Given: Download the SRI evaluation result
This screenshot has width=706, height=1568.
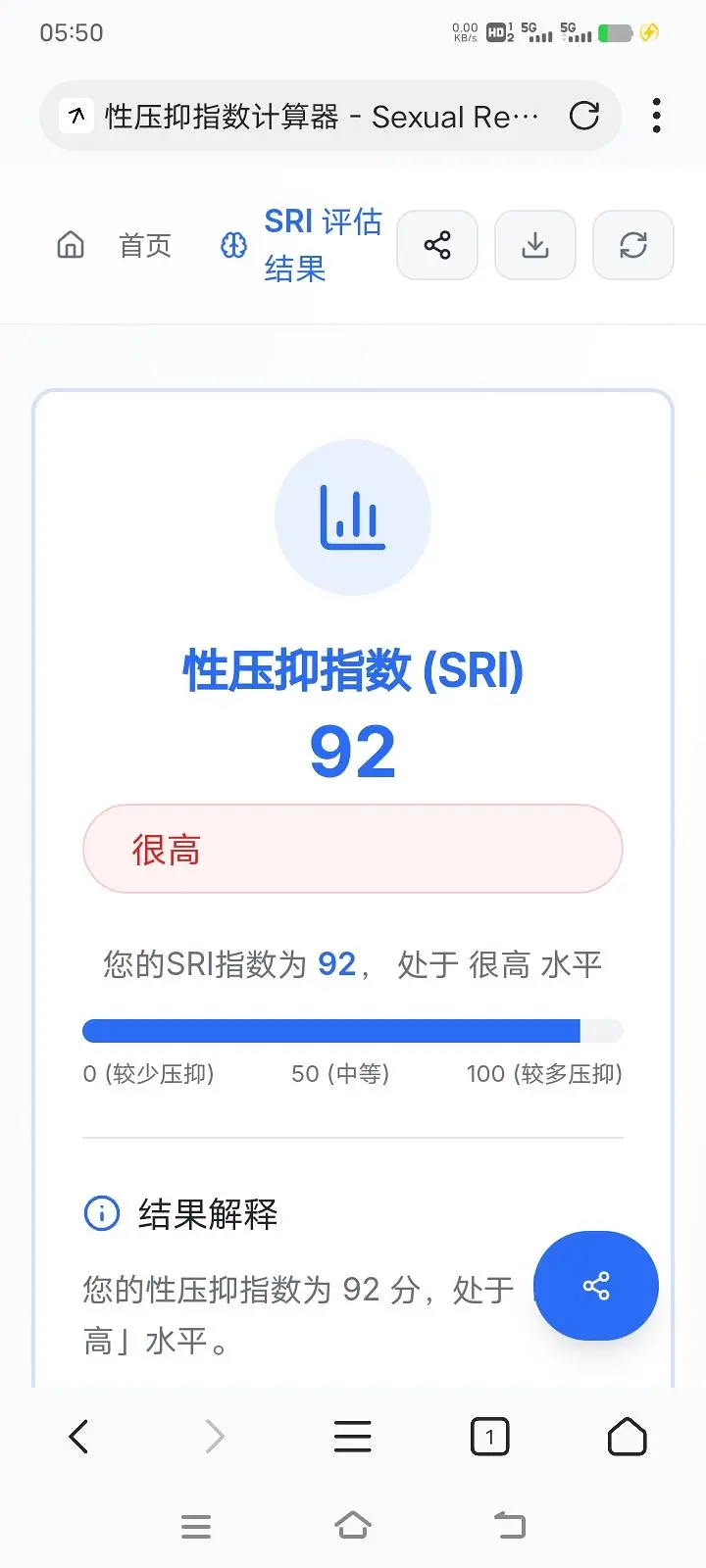Looking at the screenshot, I should [x=535, y=245].
